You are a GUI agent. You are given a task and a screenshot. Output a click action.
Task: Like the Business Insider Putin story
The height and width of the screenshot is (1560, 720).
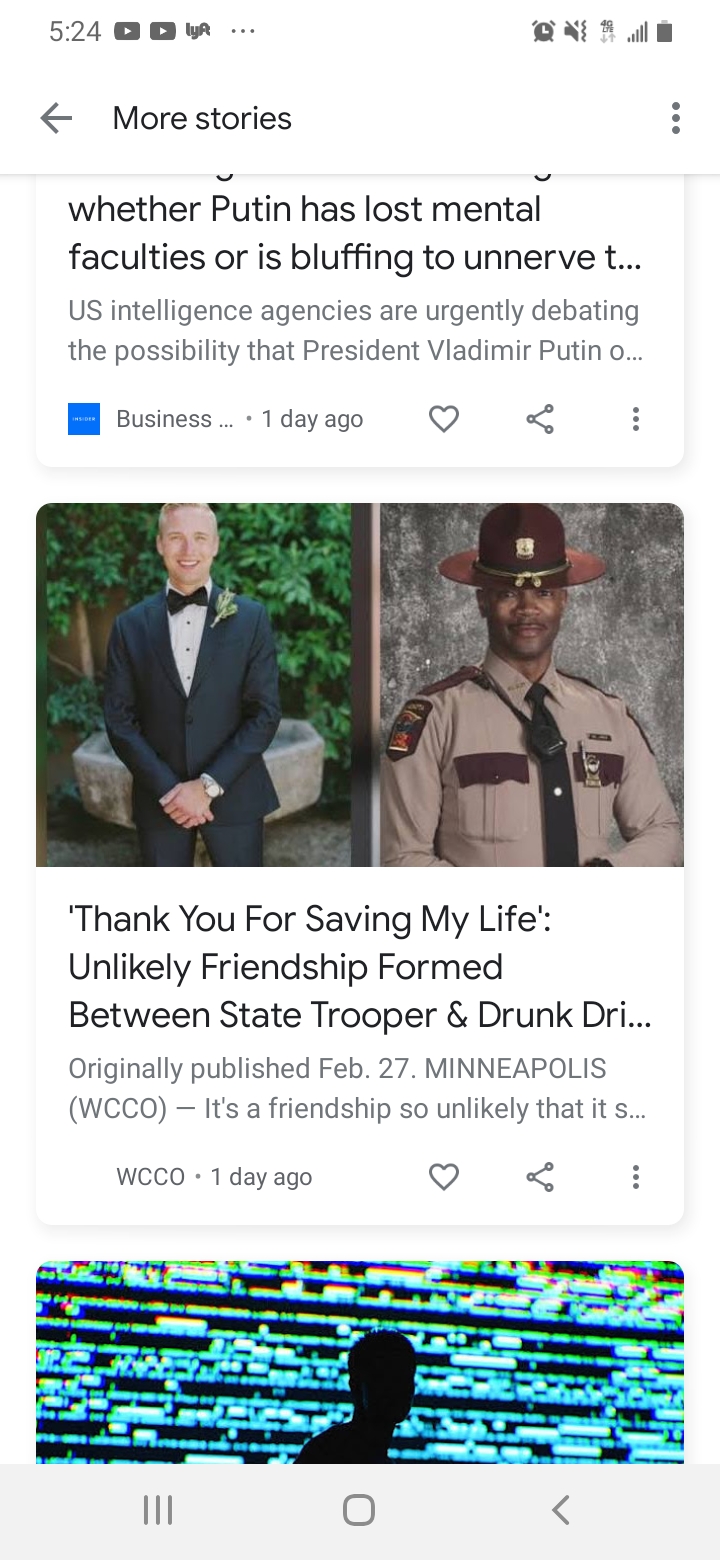pyautogui.click(x=444, y=419)
